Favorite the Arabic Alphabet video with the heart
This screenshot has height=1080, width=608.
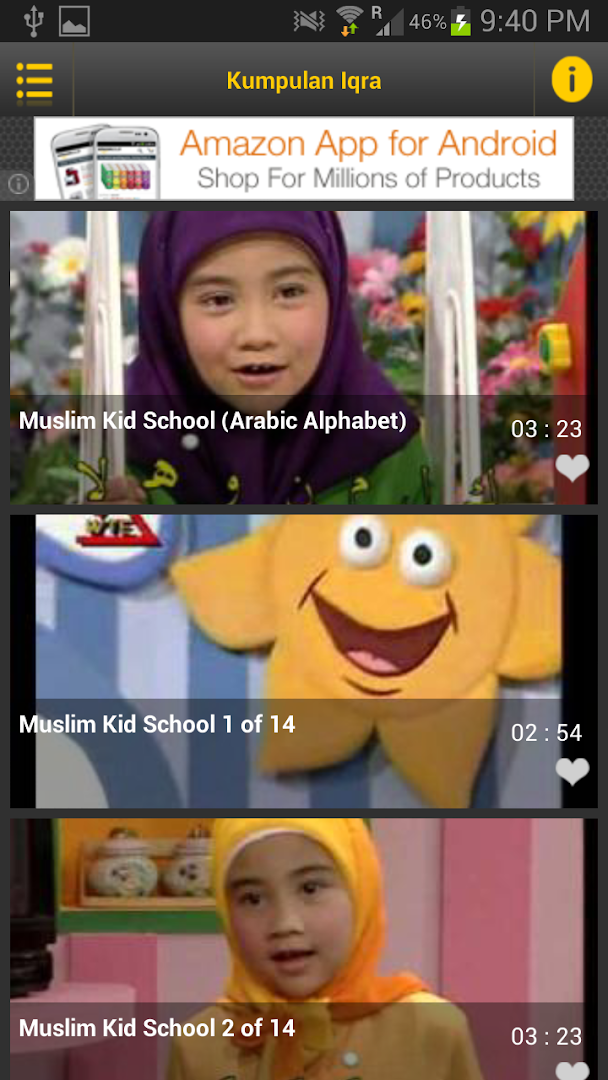pyautogui.click(x=572, y=468)
